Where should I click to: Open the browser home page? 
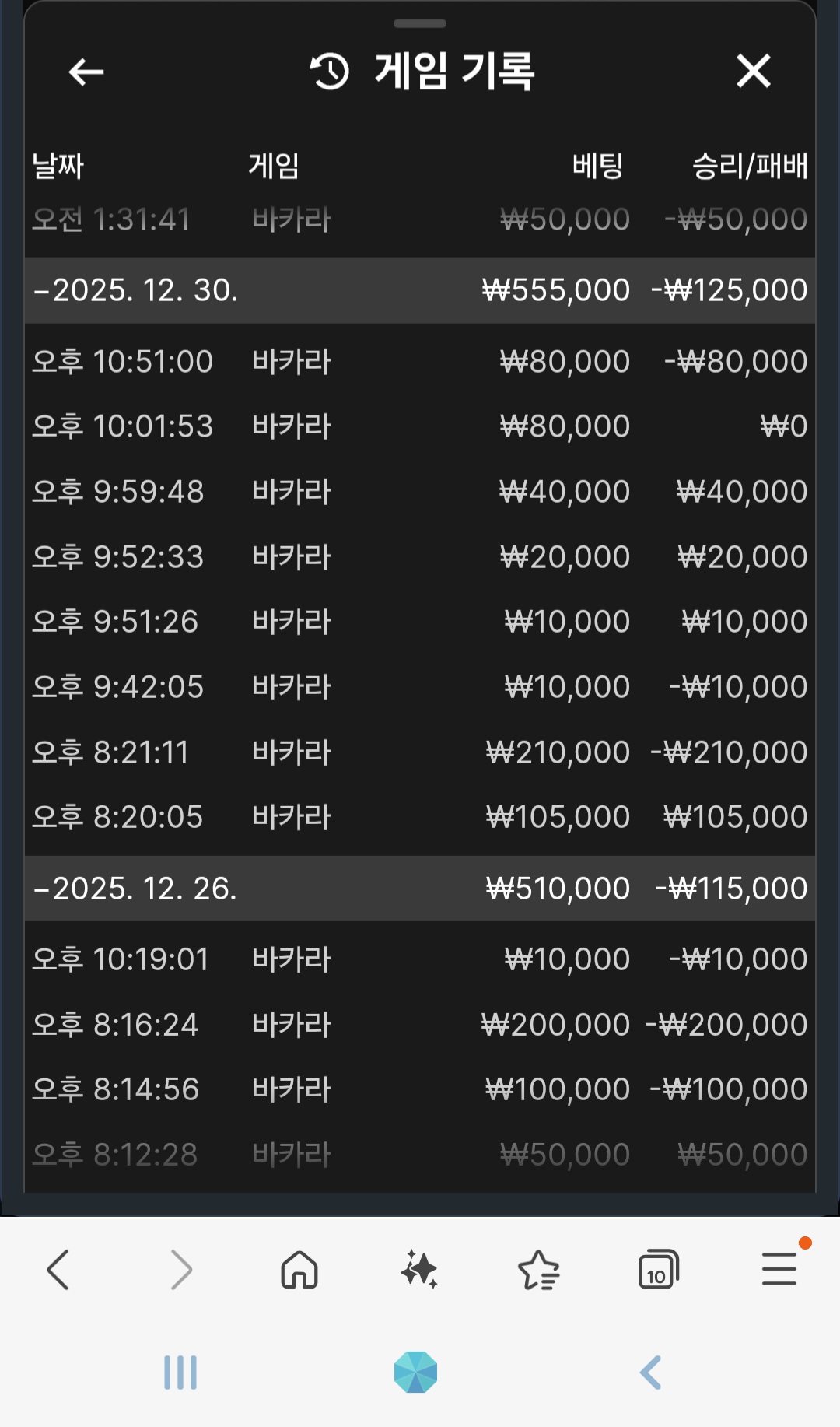click(299, 1270)
